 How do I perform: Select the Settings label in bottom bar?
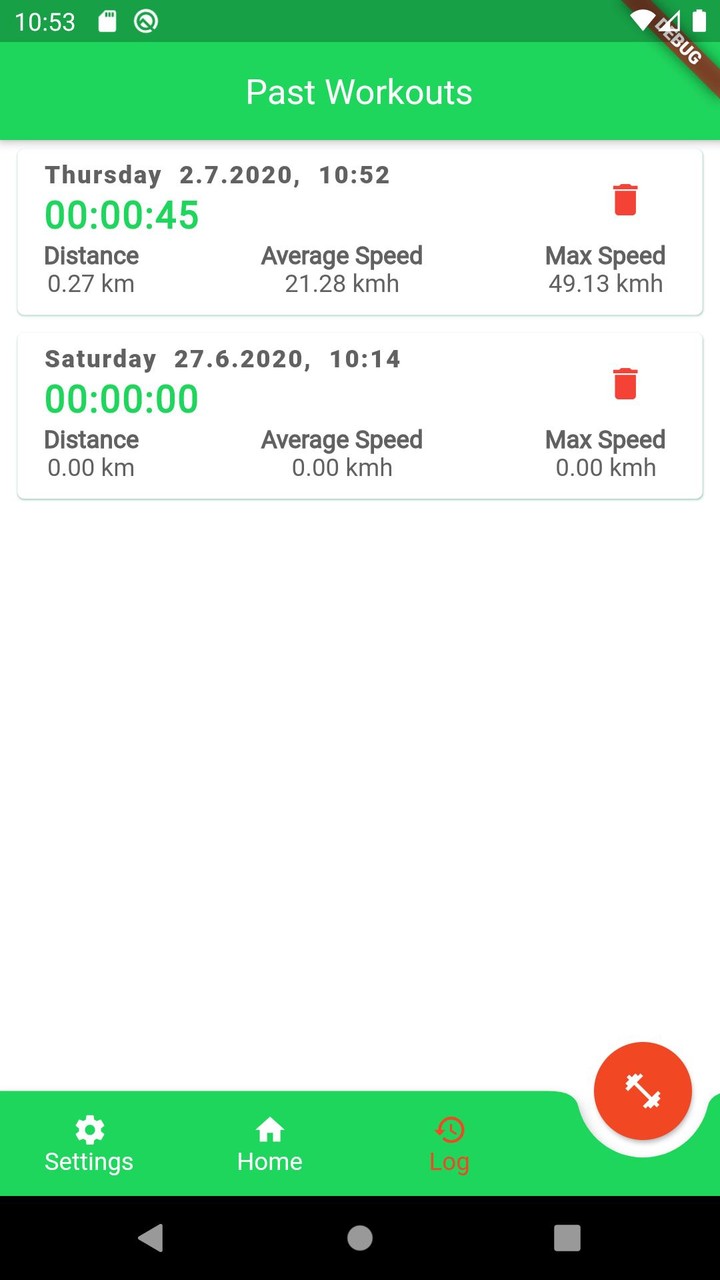[x=88, y=1161]
